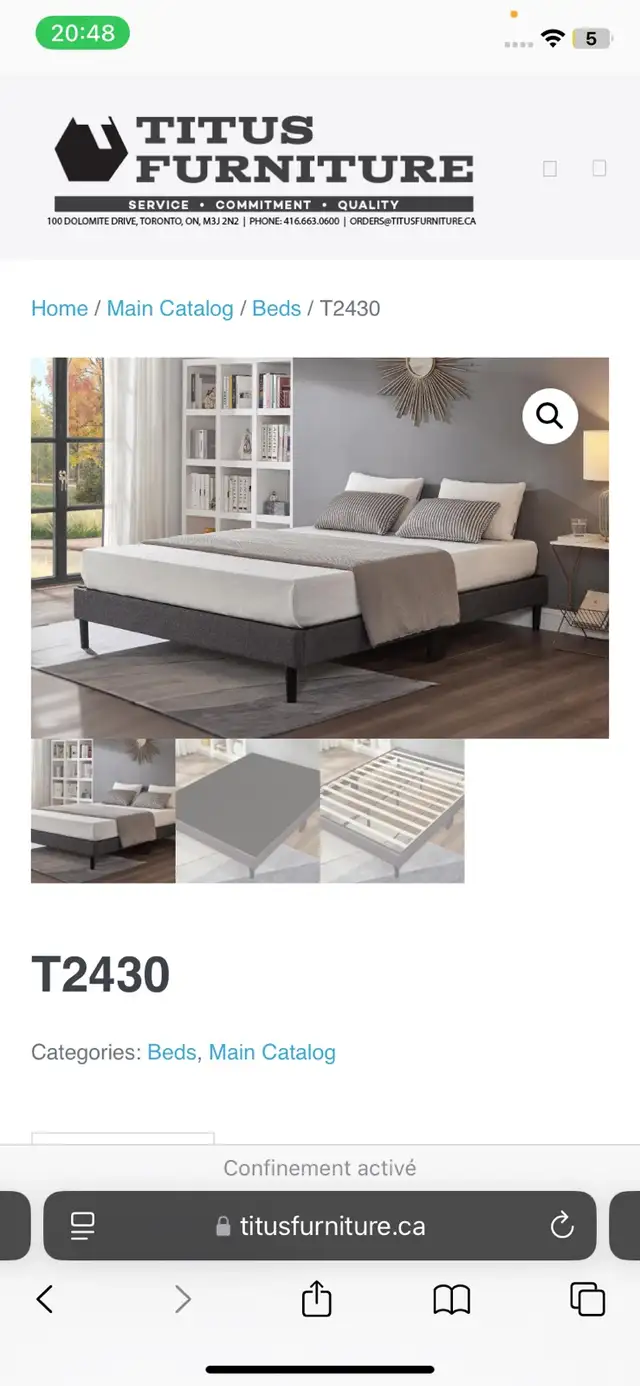Open the Beds category link

point(172,1052)
